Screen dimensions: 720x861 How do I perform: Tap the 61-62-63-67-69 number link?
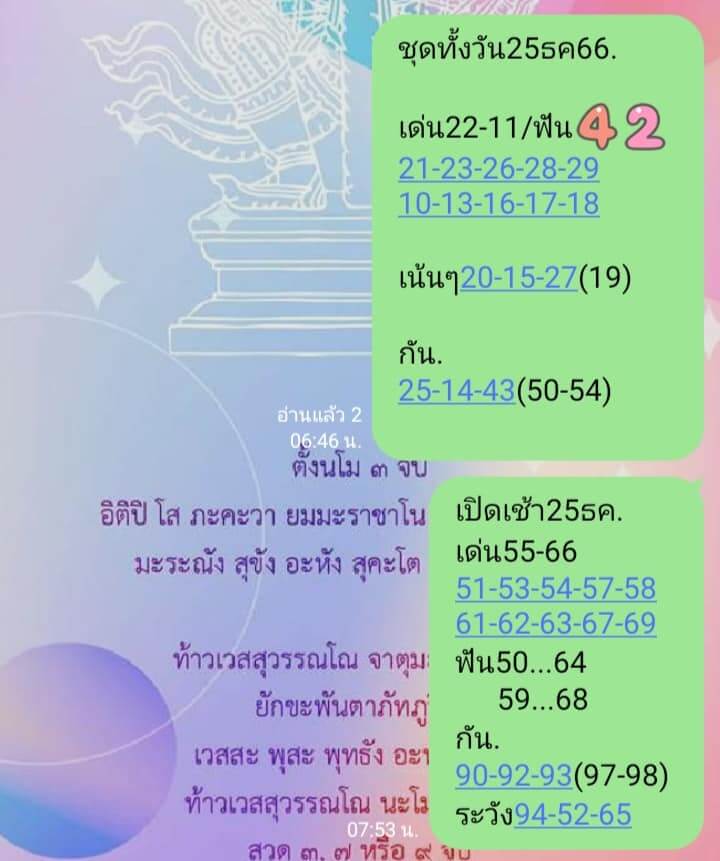(555, 624)
